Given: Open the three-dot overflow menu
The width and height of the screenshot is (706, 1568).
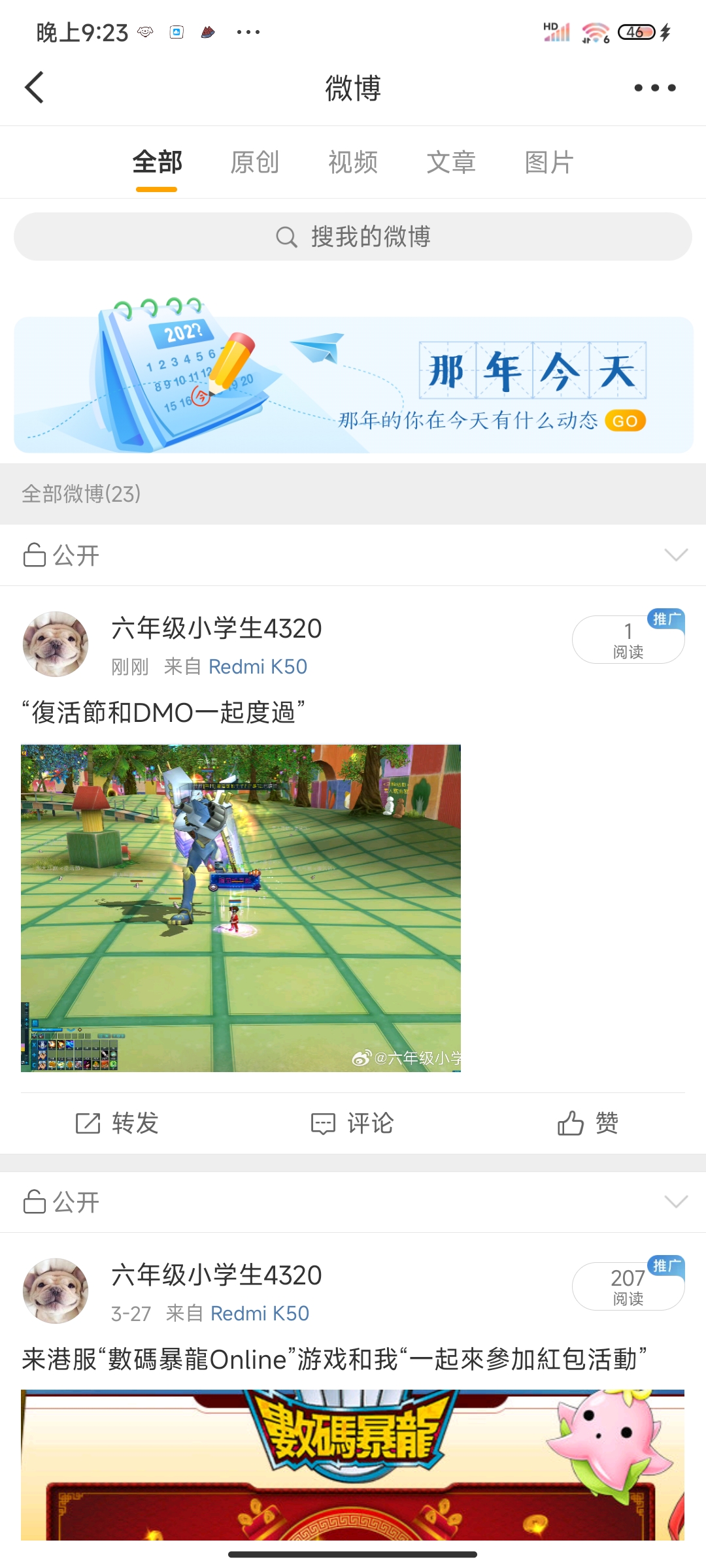Looking at the screenshot, I should coord(654,88).
